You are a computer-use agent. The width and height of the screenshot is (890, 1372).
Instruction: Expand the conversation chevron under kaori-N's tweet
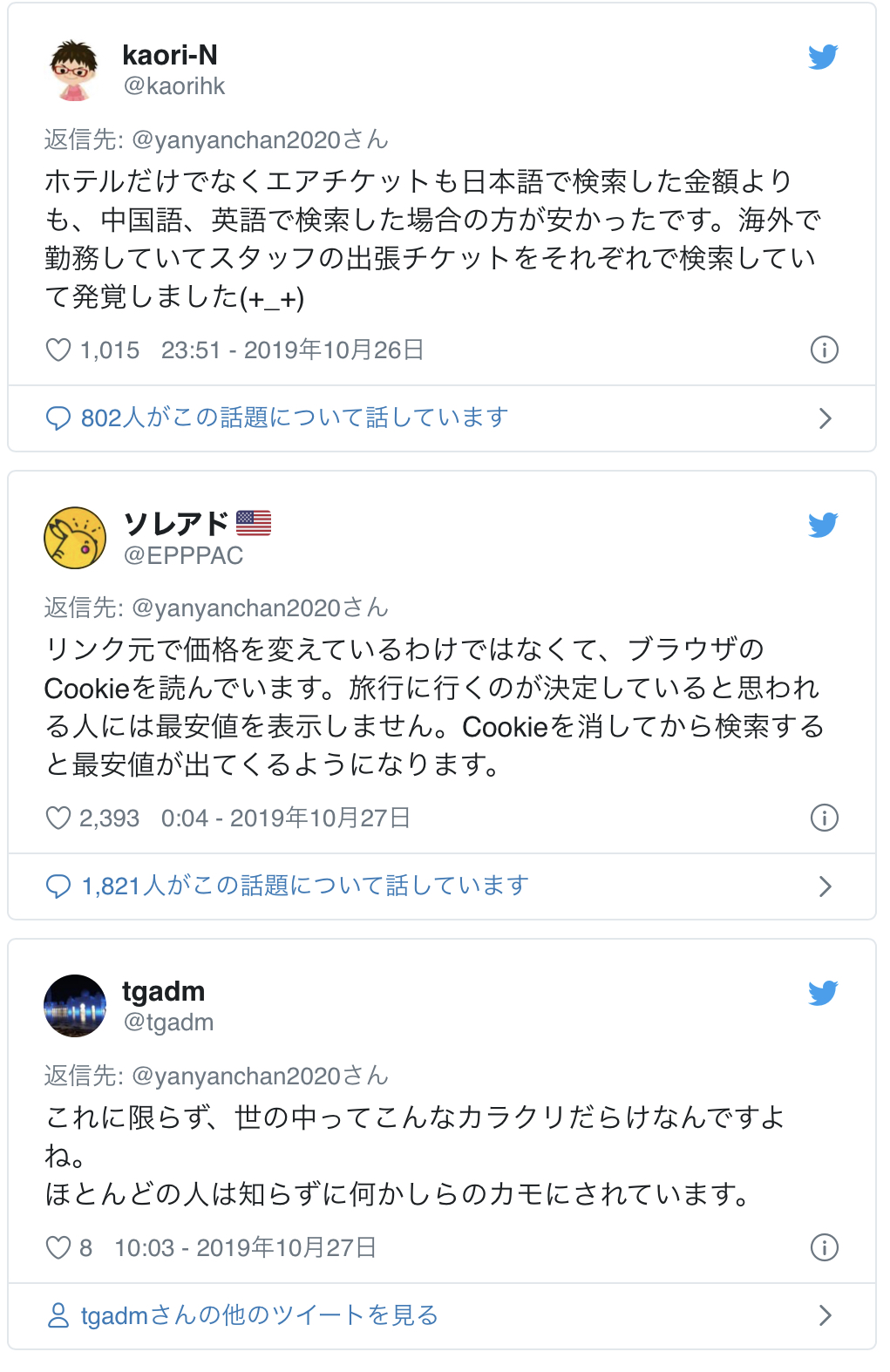[x=825, y=418]
